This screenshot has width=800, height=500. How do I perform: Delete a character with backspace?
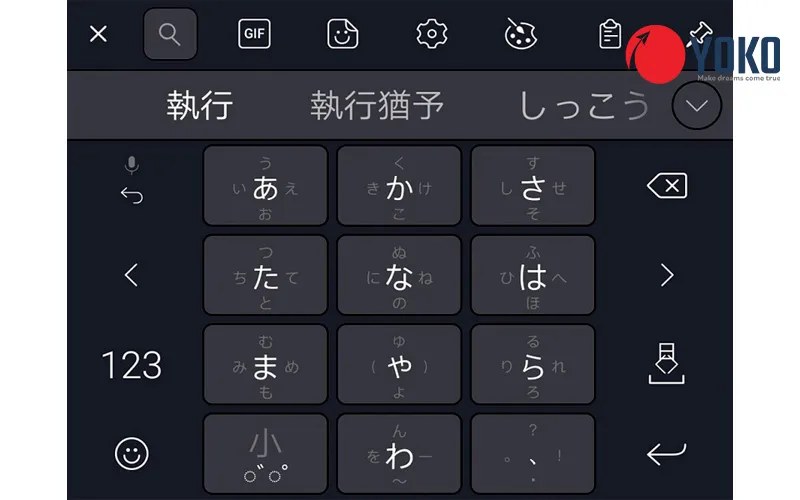[x=667, y=186]
